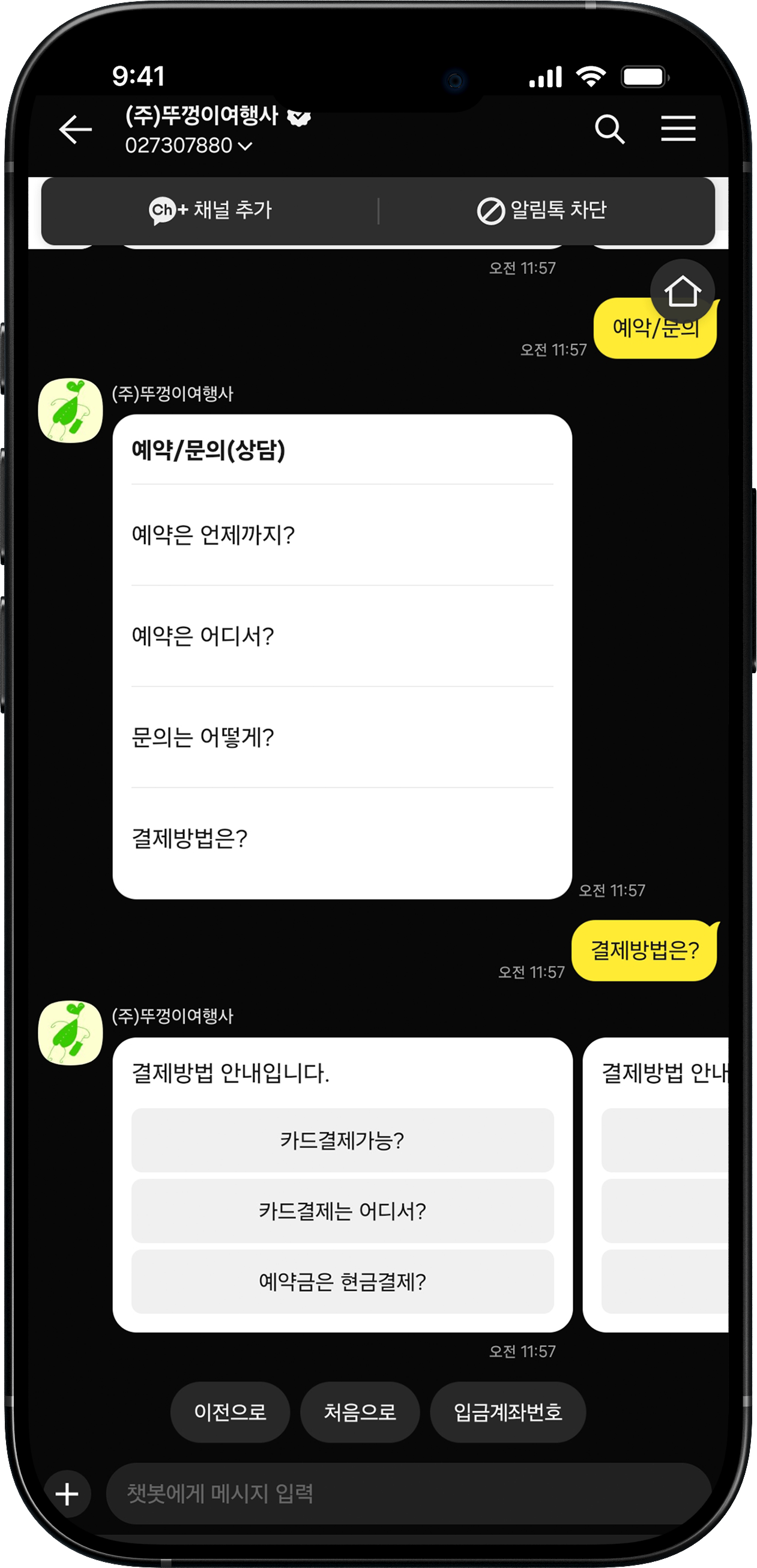Viewport: 757px width, 1568px height.
Task: Open the hamburger menu
Action: [x=678, y=129]
